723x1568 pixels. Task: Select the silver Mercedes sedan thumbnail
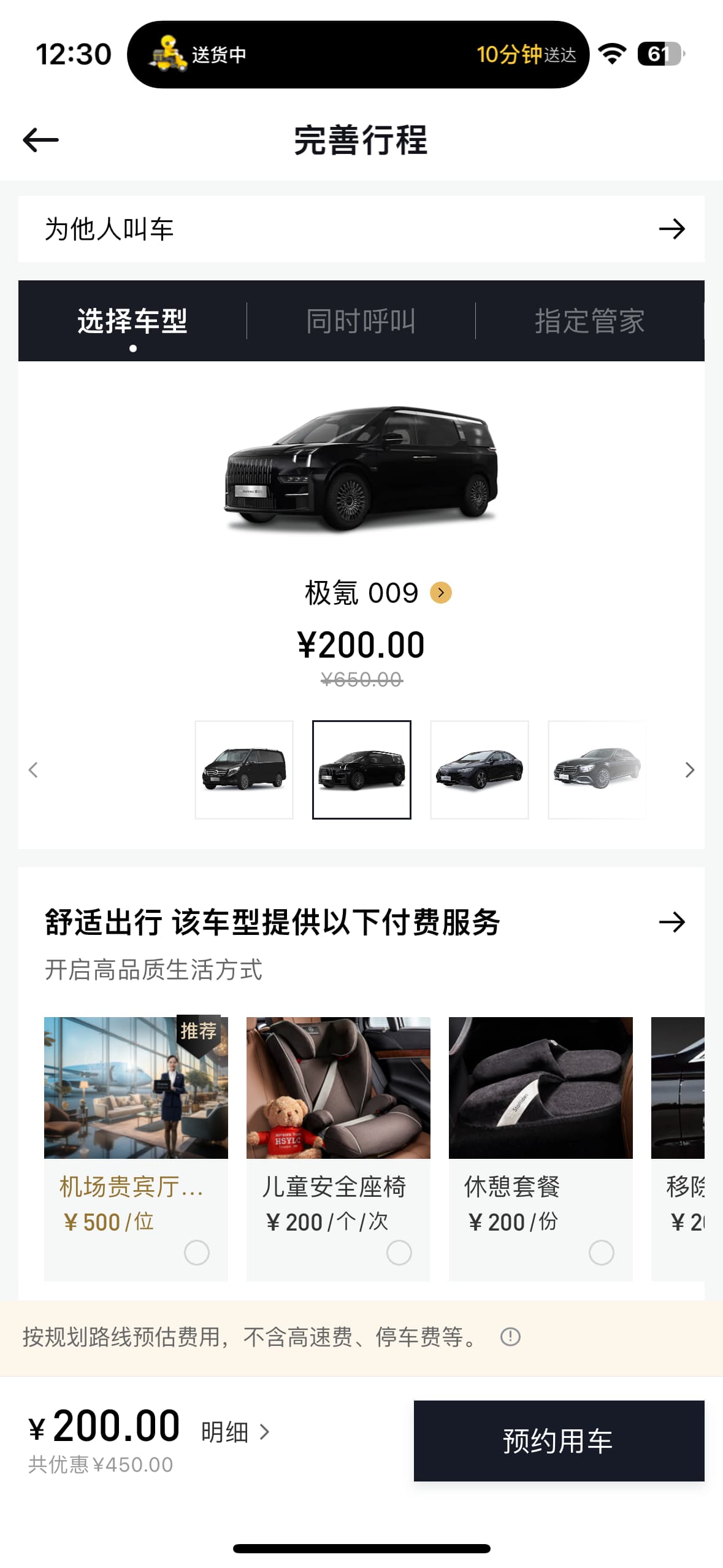click(597, 769)
